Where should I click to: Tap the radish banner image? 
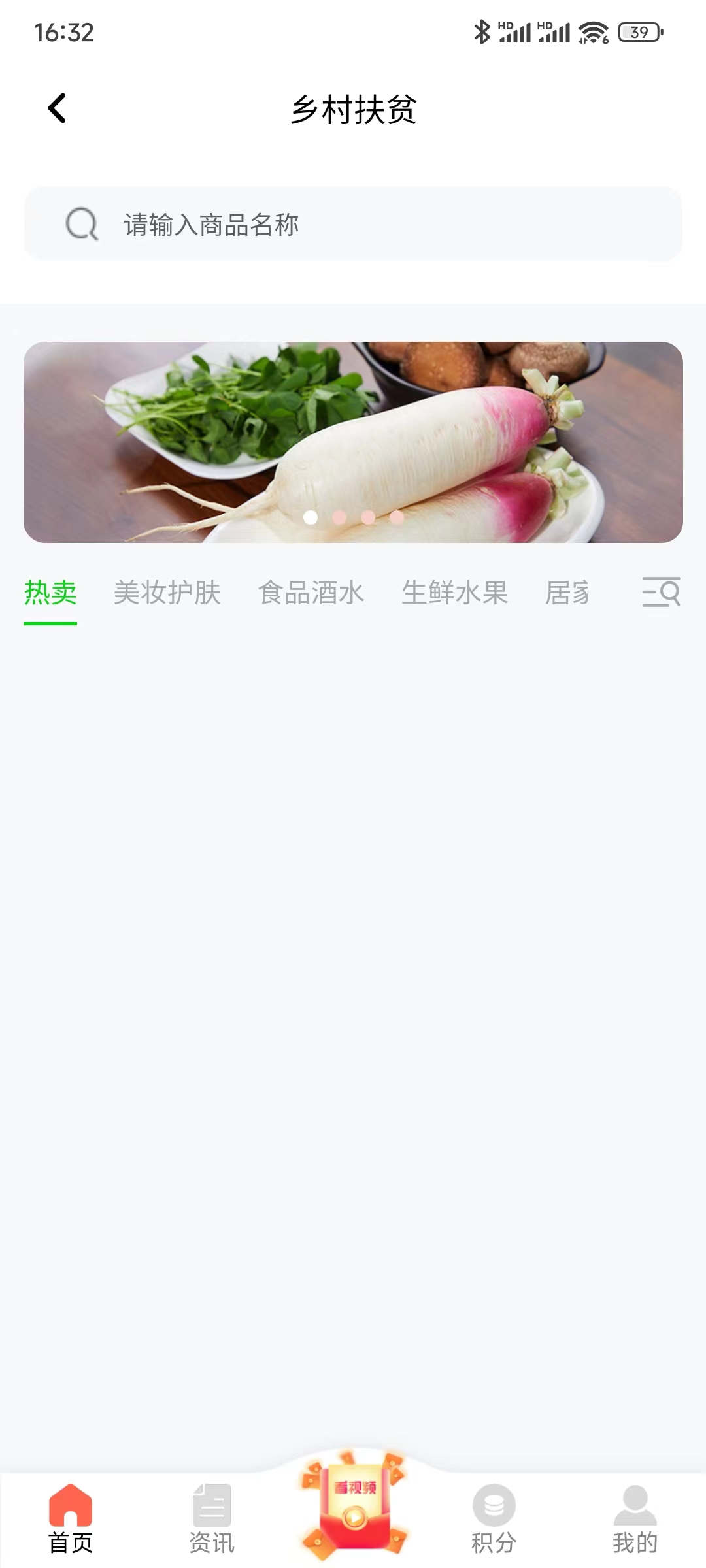pyautogui.click(x=353, y=441)
